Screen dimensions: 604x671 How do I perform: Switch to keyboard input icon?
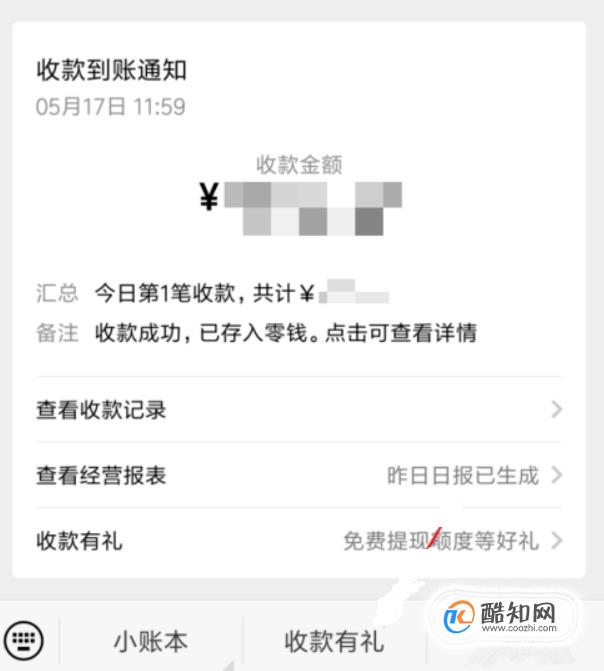point(23,639)
